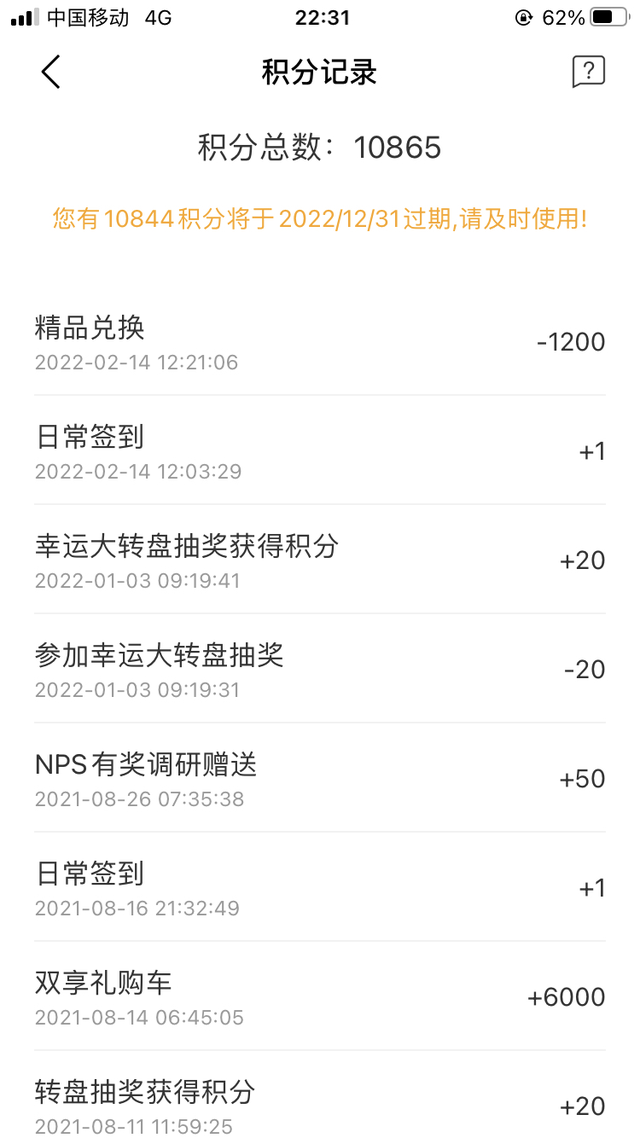Go back from the 积分记录 page

[51, 72]
